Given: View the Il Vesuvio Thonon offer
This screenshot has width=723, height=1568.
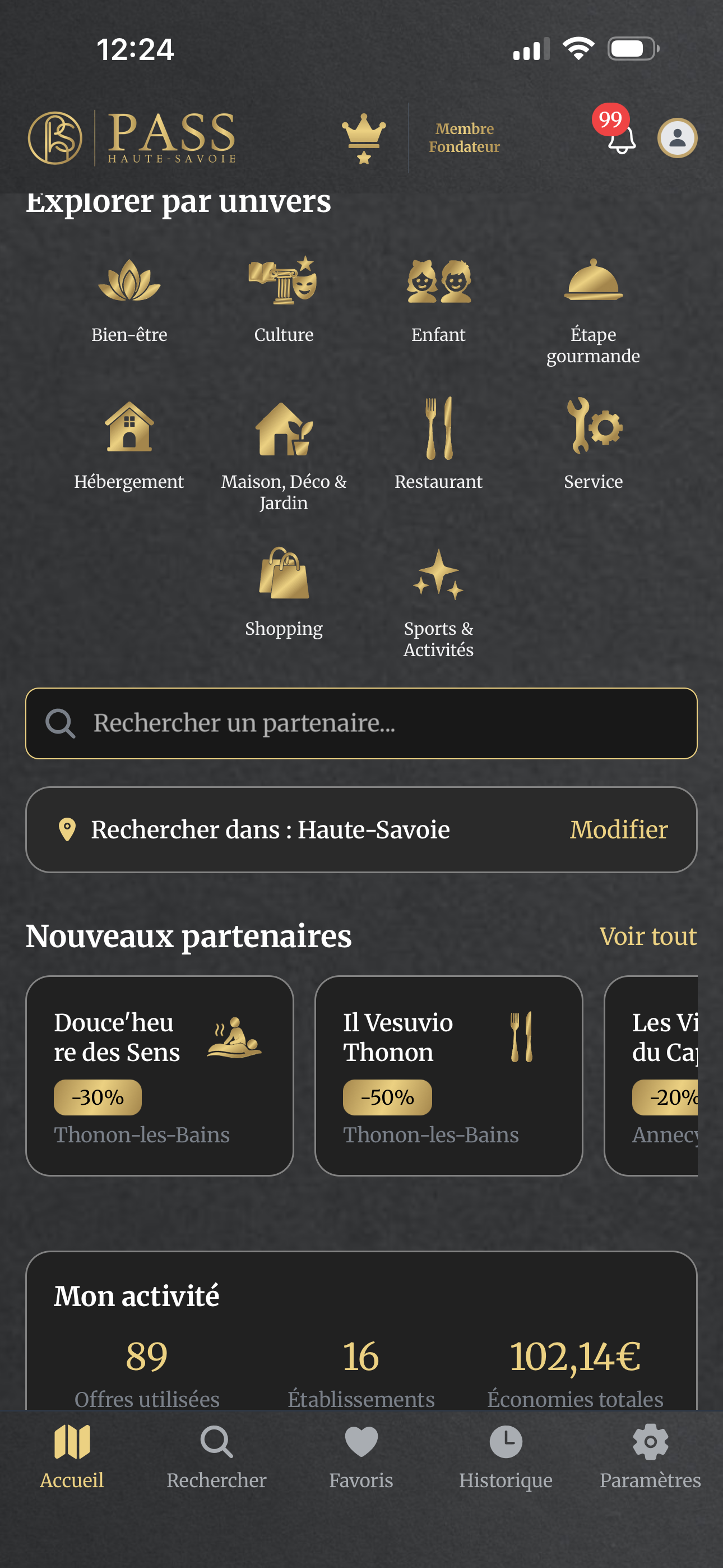Looking at the screenshot, I should pyautogui.click(x=448, y=1076).
